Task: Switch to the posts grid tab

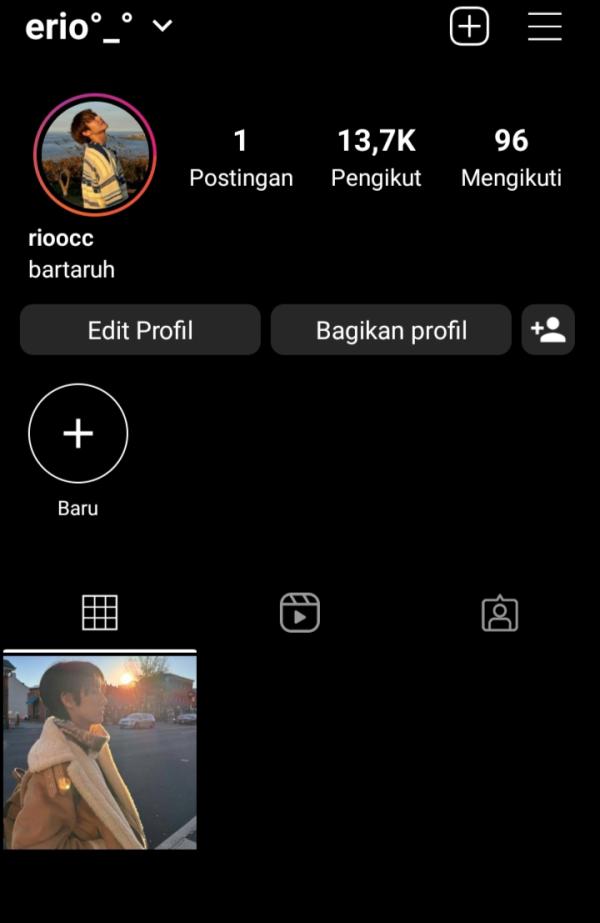Action: click(100, 612)
